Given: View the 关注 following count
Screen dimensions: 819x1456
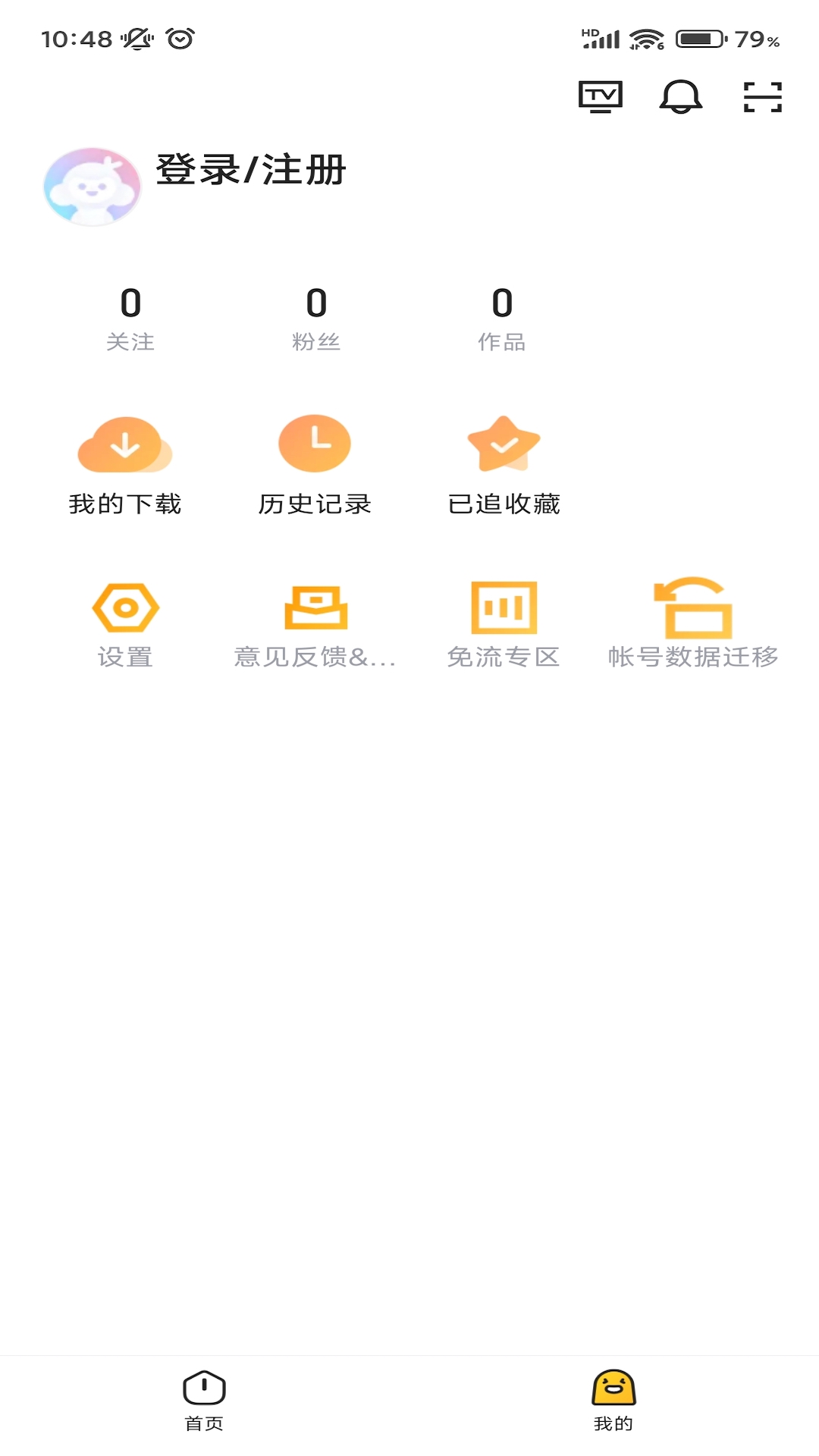Looking at the screenshot, I should click(x=131, y=318).
